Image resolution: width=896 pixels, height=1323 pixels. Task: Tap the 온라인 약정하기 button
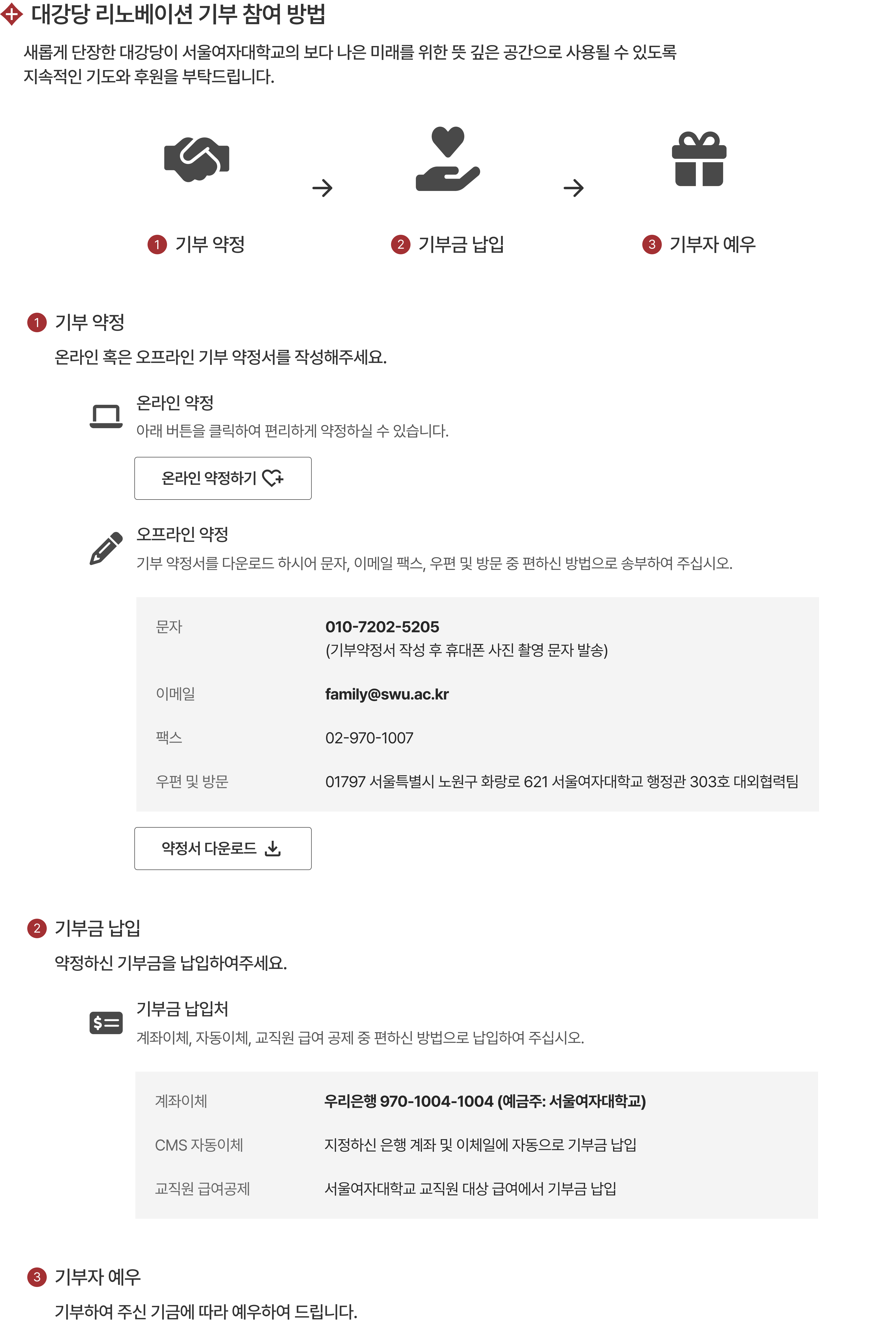click(x=223, y=478)
